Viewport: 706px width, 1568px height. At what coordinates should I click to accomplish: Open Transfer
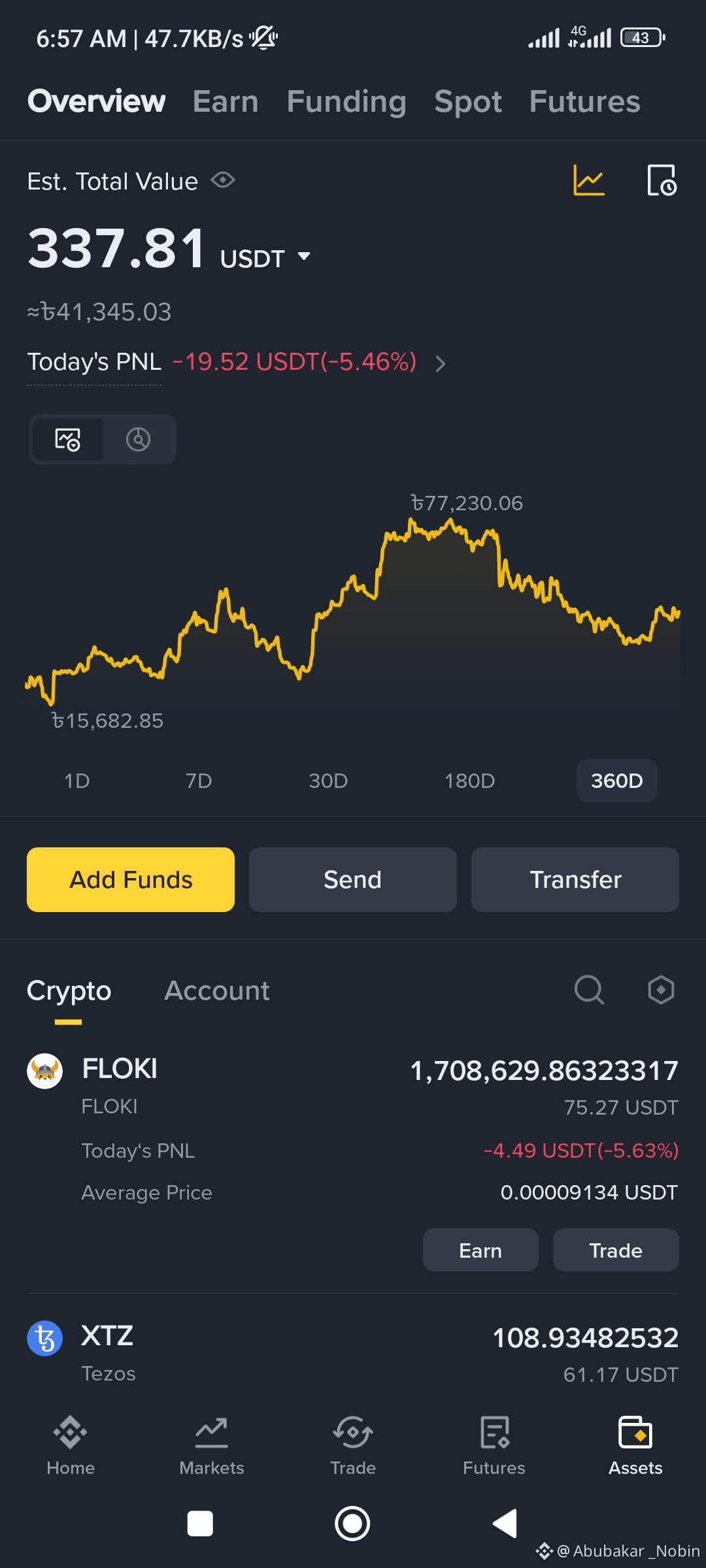[575, 879]
